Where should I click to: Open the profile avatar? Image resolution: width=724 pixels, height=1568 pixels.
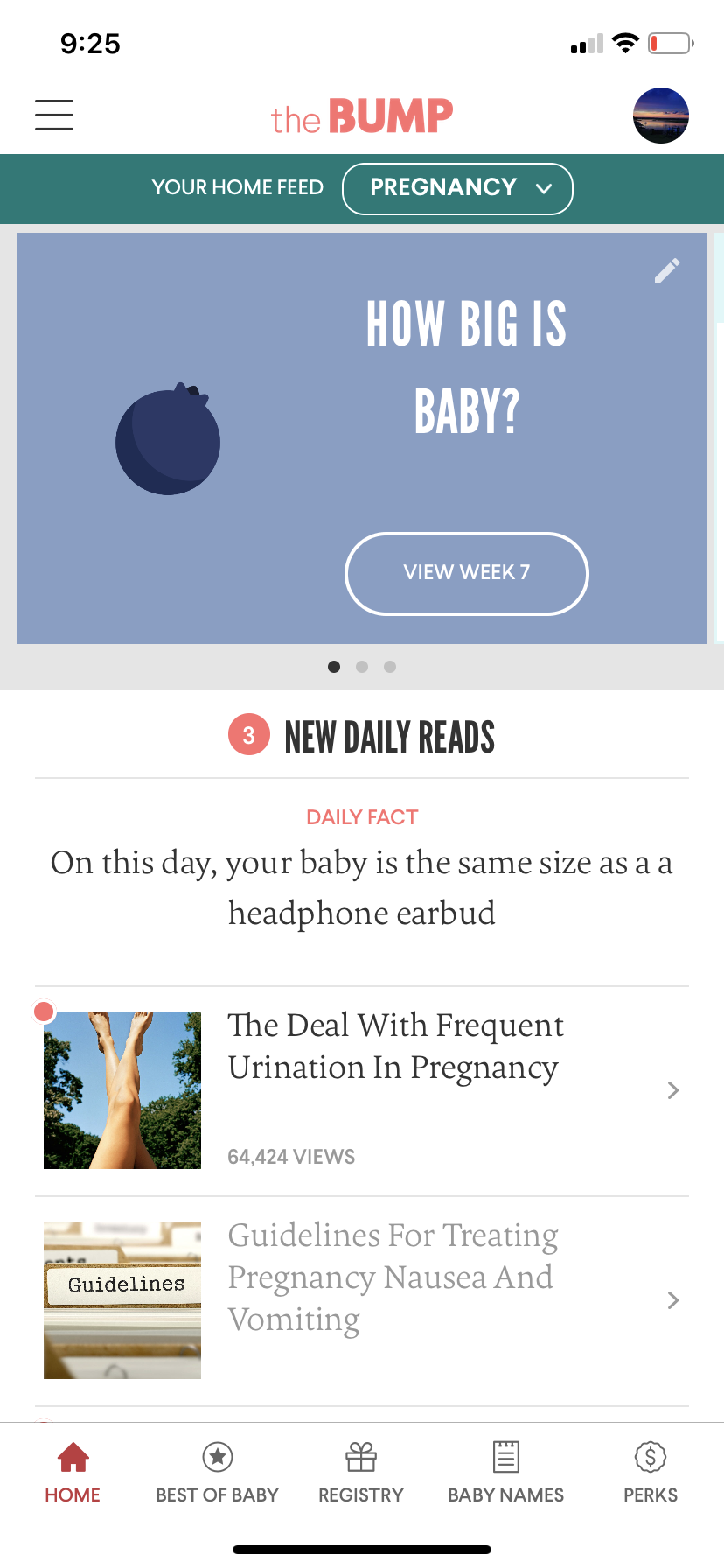point(660,115)
